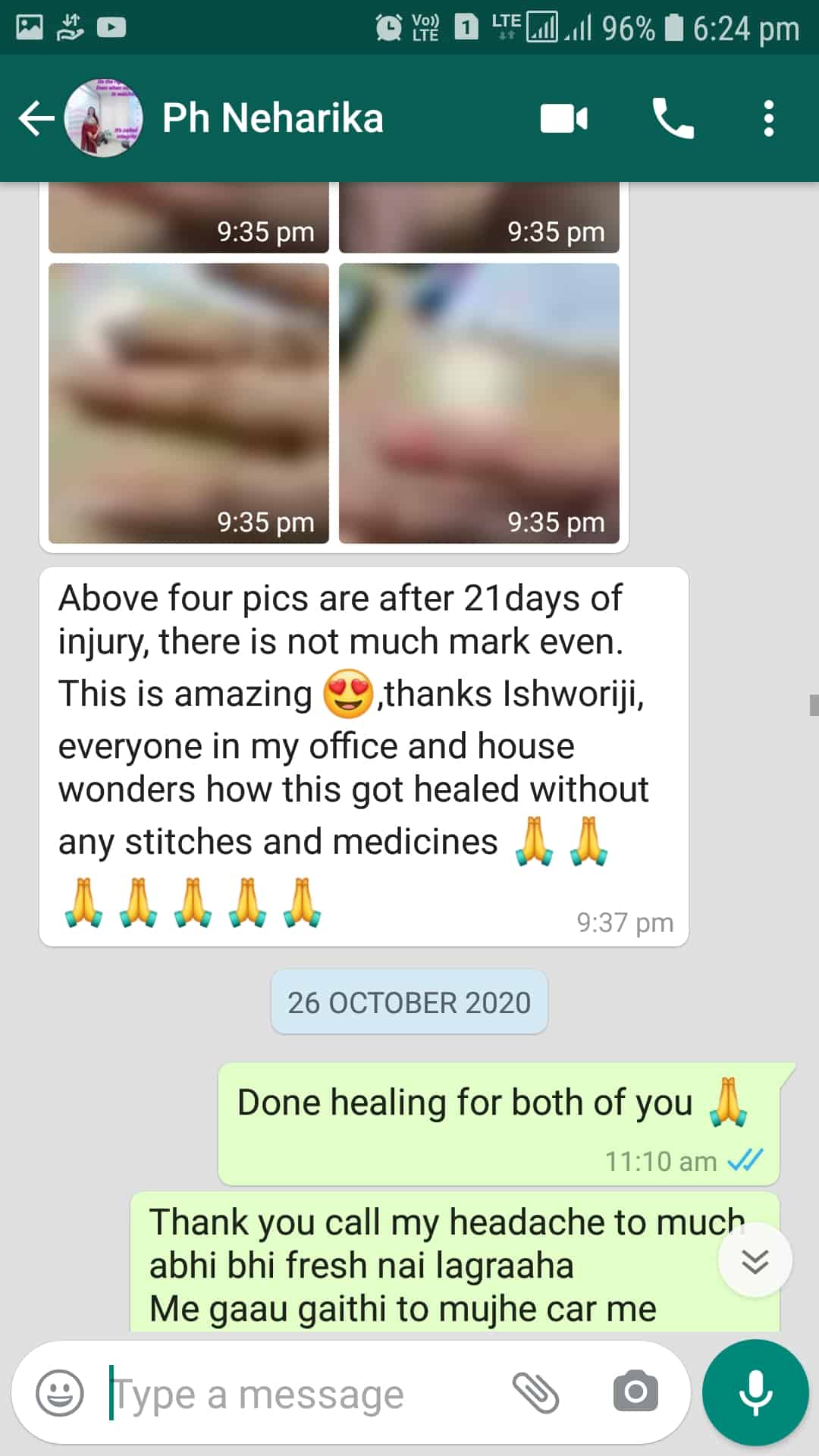
Task: Start a video call with Ph Neharika
Action: (x=563, y=119)
